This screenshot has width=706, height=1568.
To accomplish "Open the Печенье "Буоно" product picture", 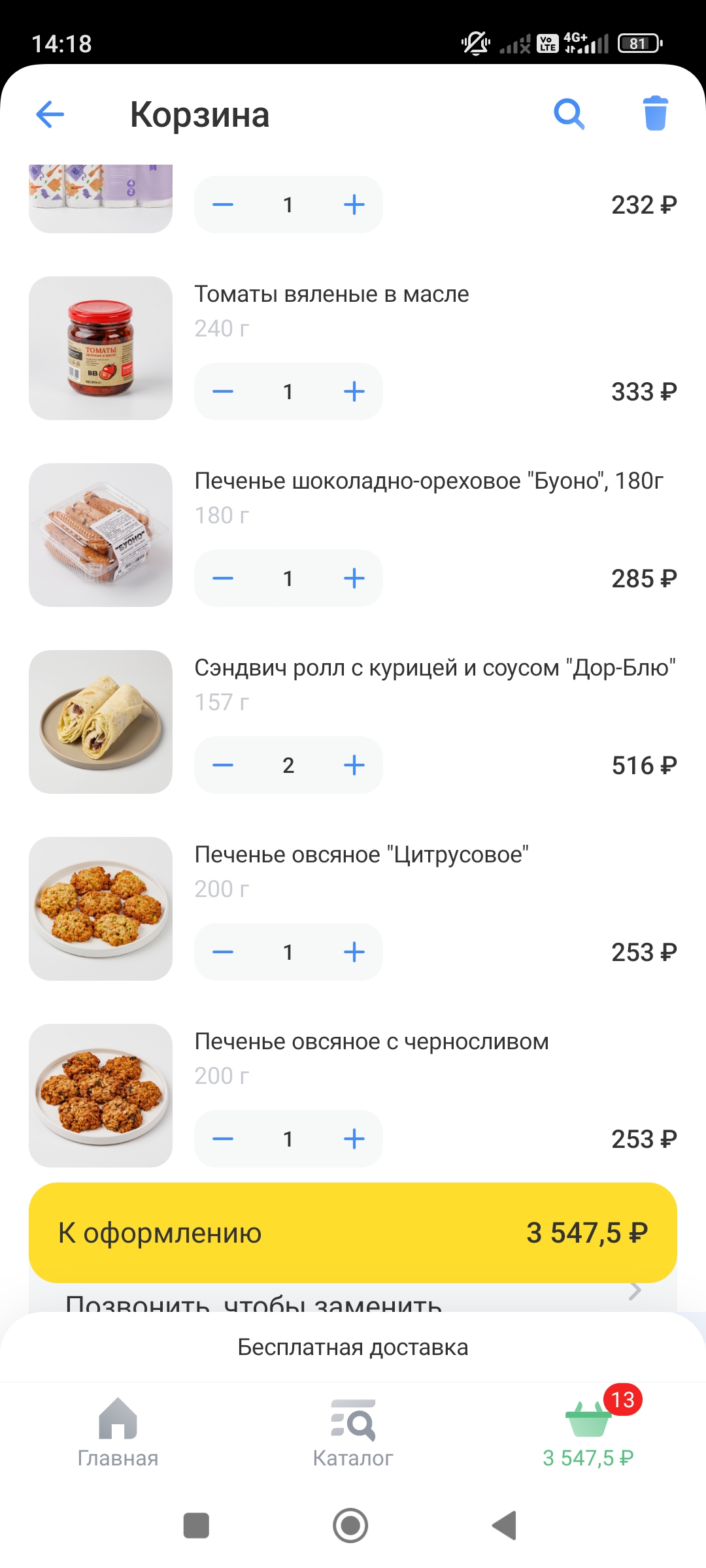I will (x=101, y=535).
